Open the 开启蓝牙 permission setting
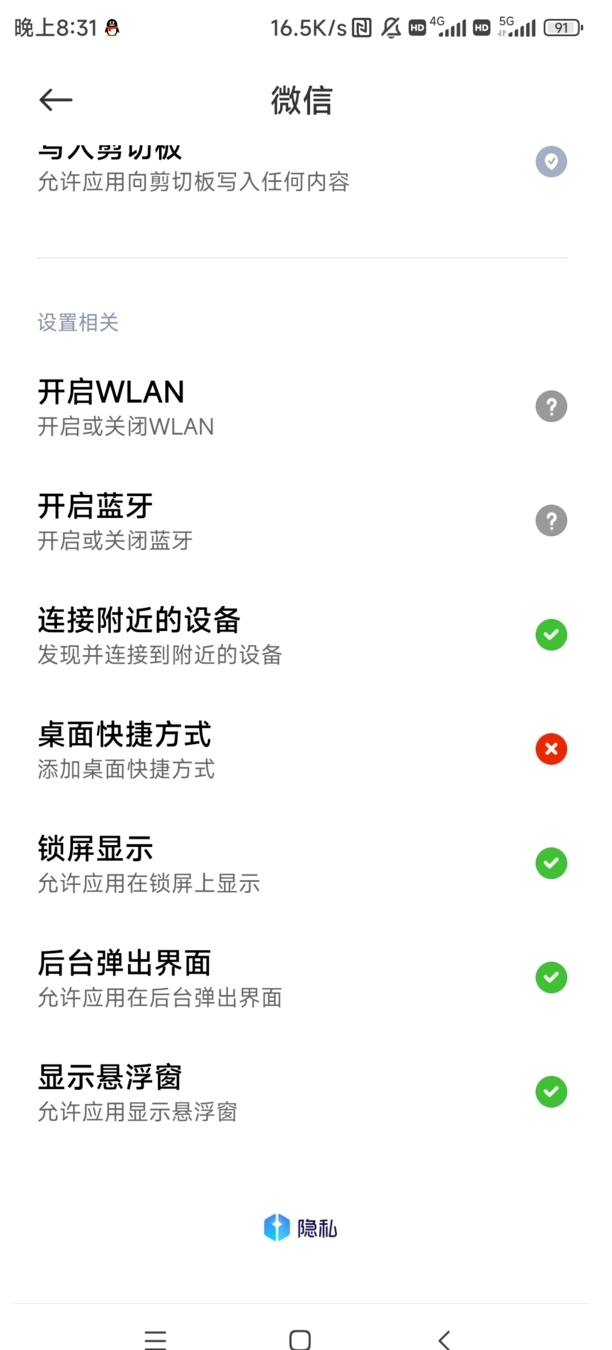The width and height of the screenshot is (612, 1350). point(300,520)
